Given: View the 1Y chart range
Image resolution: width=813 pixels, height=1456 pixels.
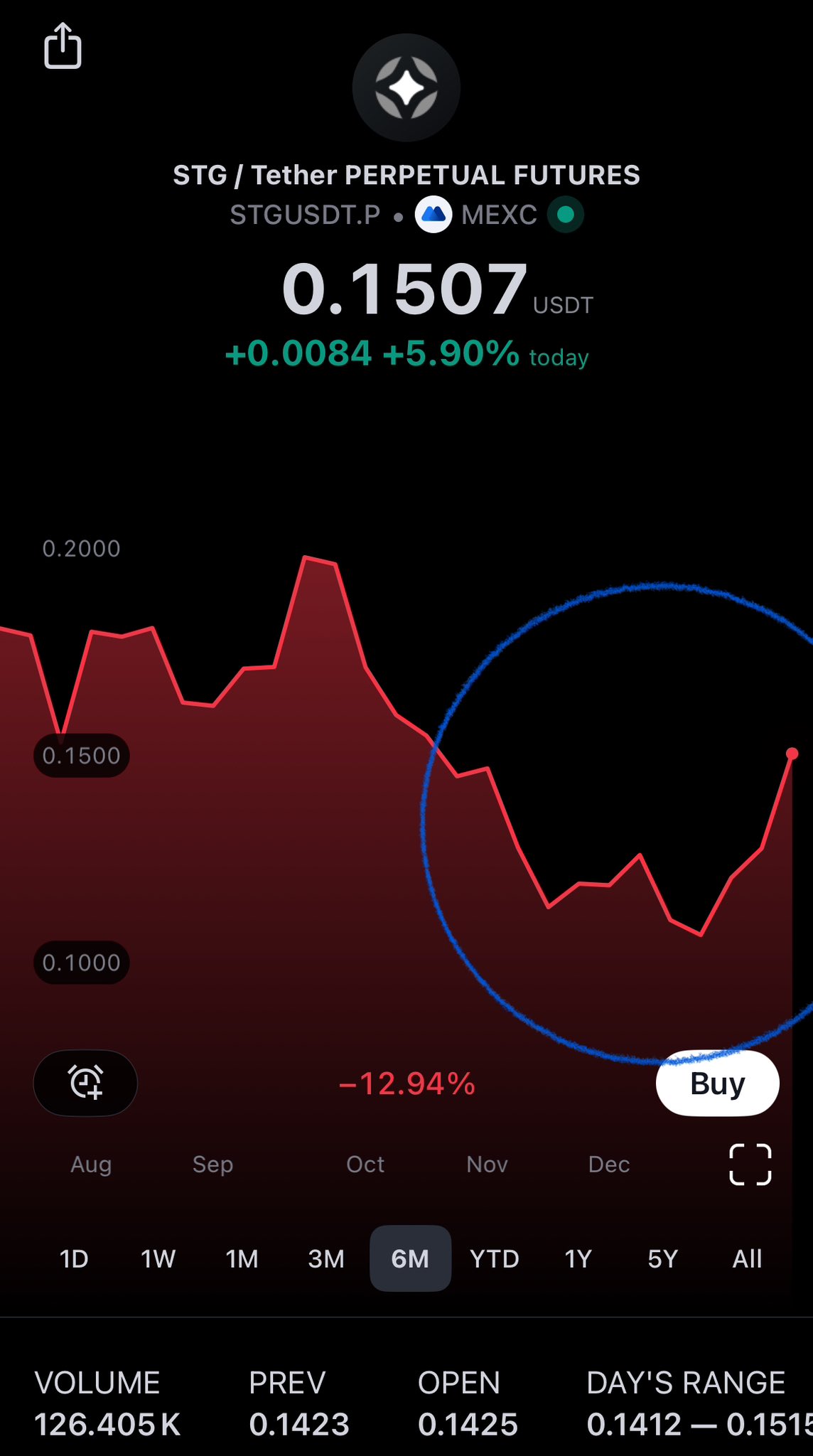Looking at the screenshot, I should tap(578, 1259).
